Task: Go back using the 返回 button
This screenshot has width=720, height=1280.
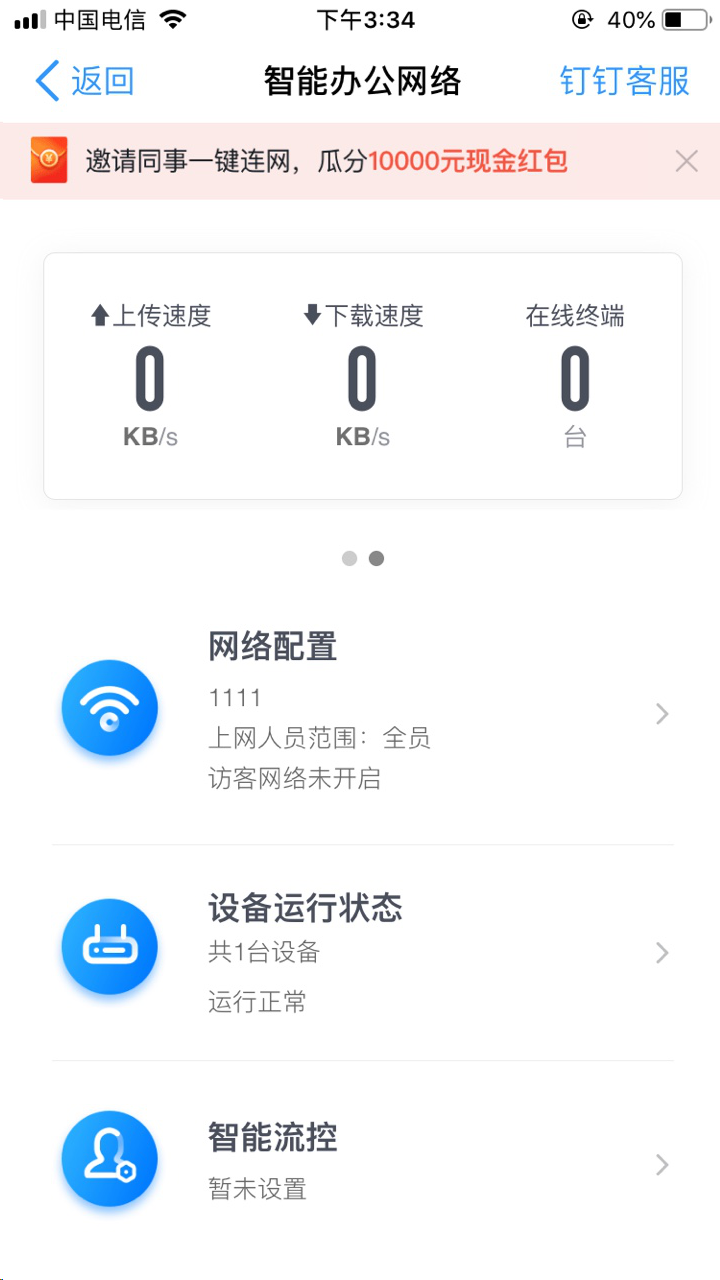Action: pos(84,81)
